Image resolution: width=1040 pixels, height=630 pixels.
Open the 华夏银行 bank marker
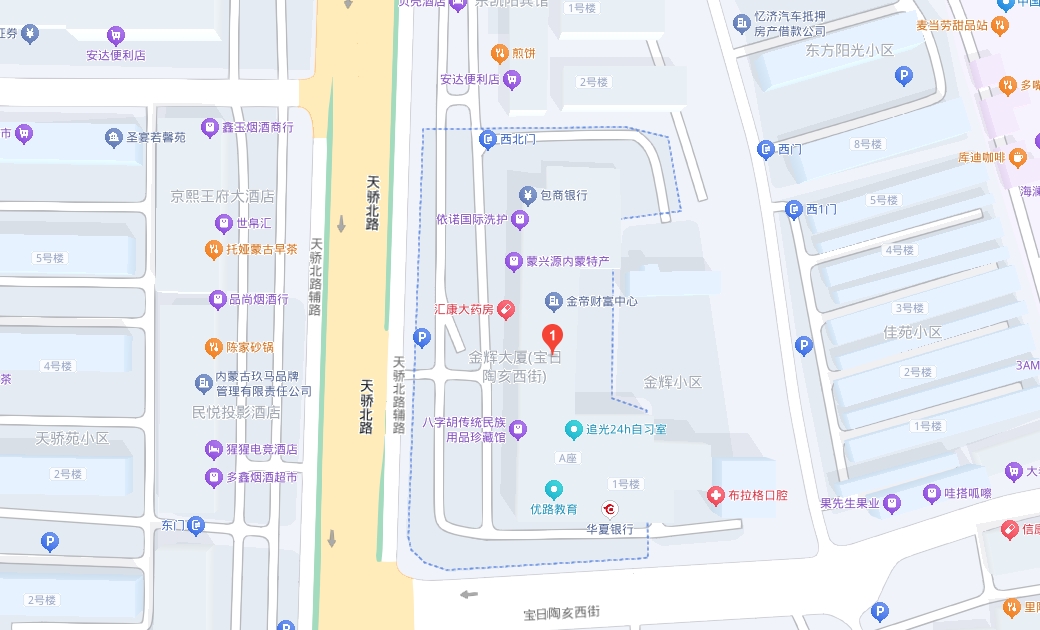pos(610,509)
